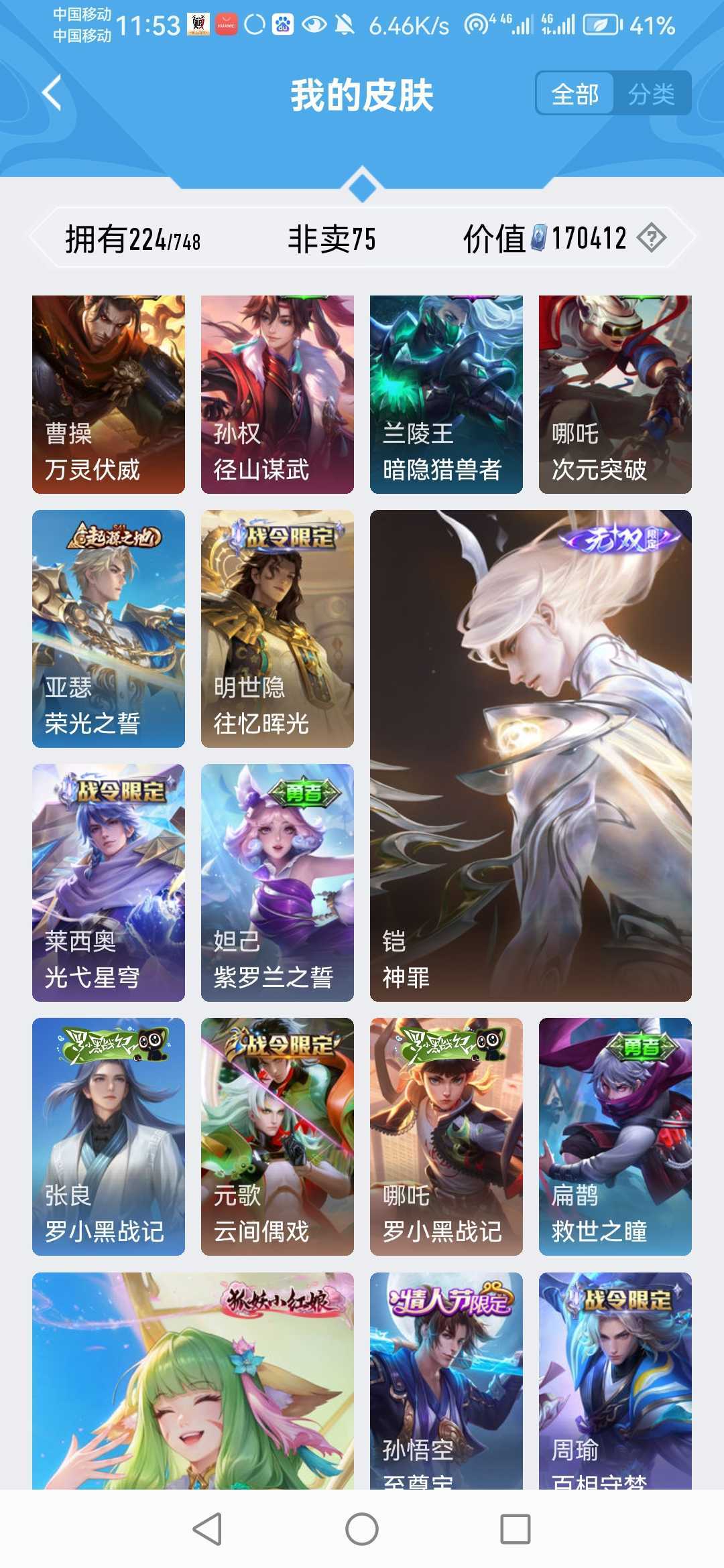Open the 明世隐 往忆晖光 skin
The image size is (724, 1568).
(x=278, y=629)
